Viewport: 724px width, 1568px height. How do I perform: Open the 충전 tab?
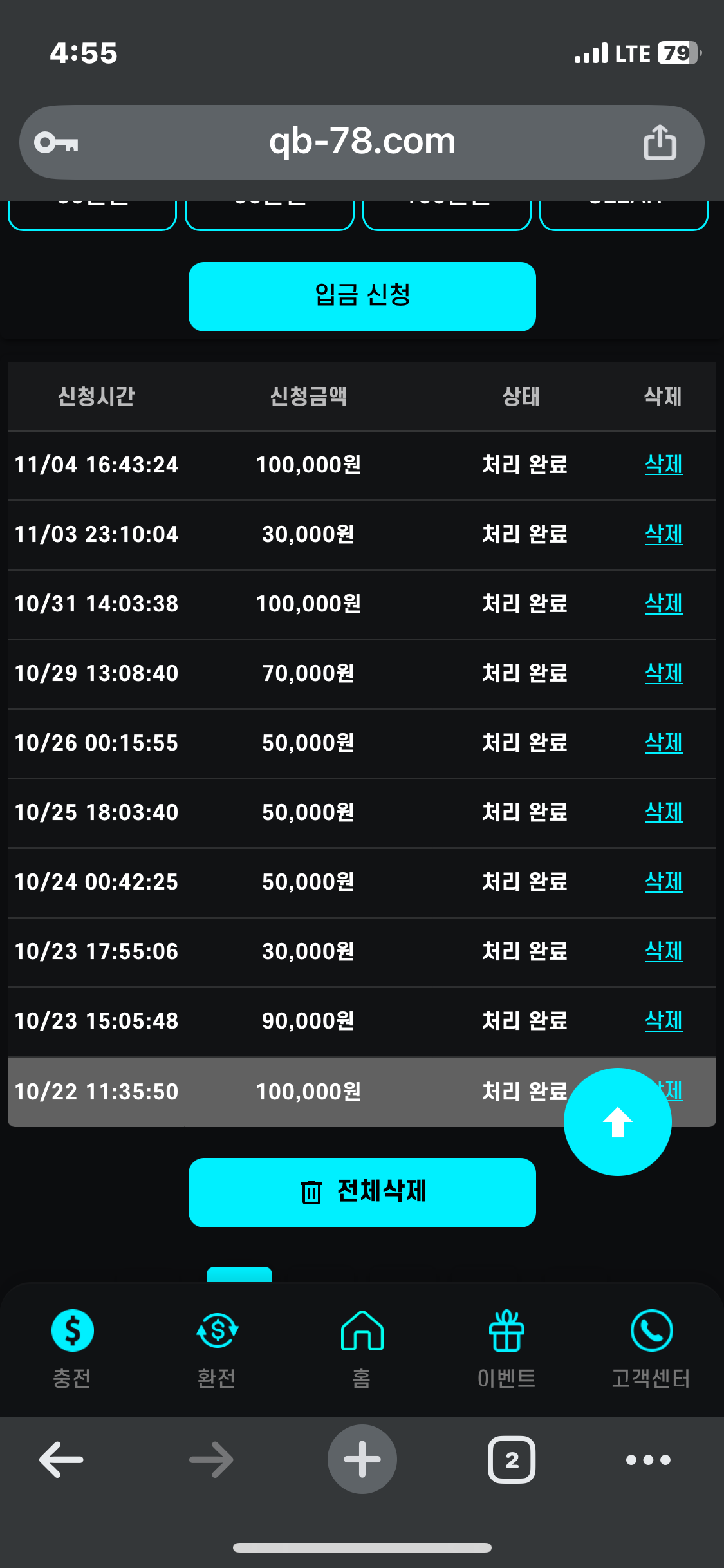(x=72, y=1345)
